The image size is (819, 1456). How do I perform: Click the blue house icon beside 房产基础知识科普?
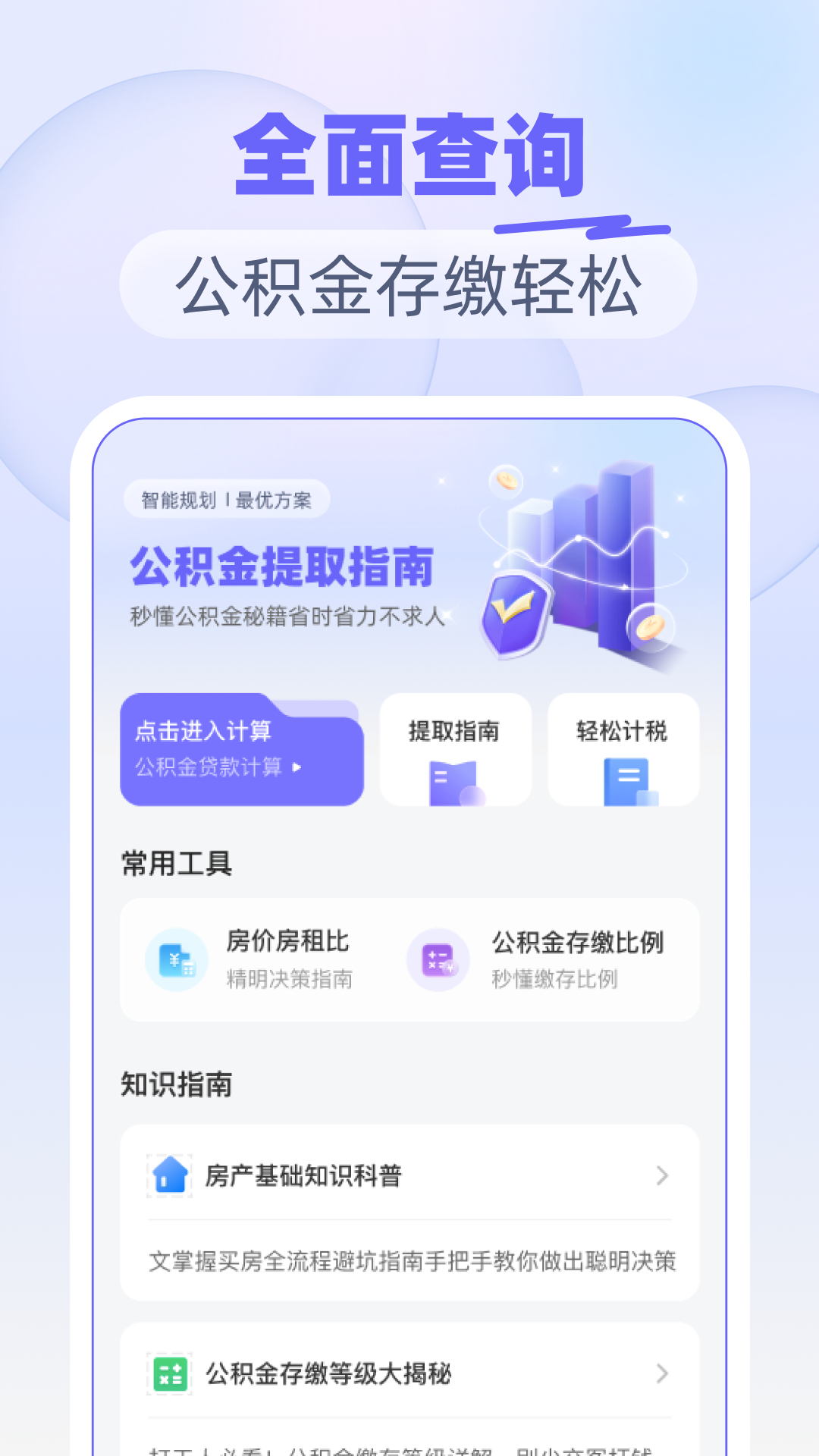[x=168, y=1176]
